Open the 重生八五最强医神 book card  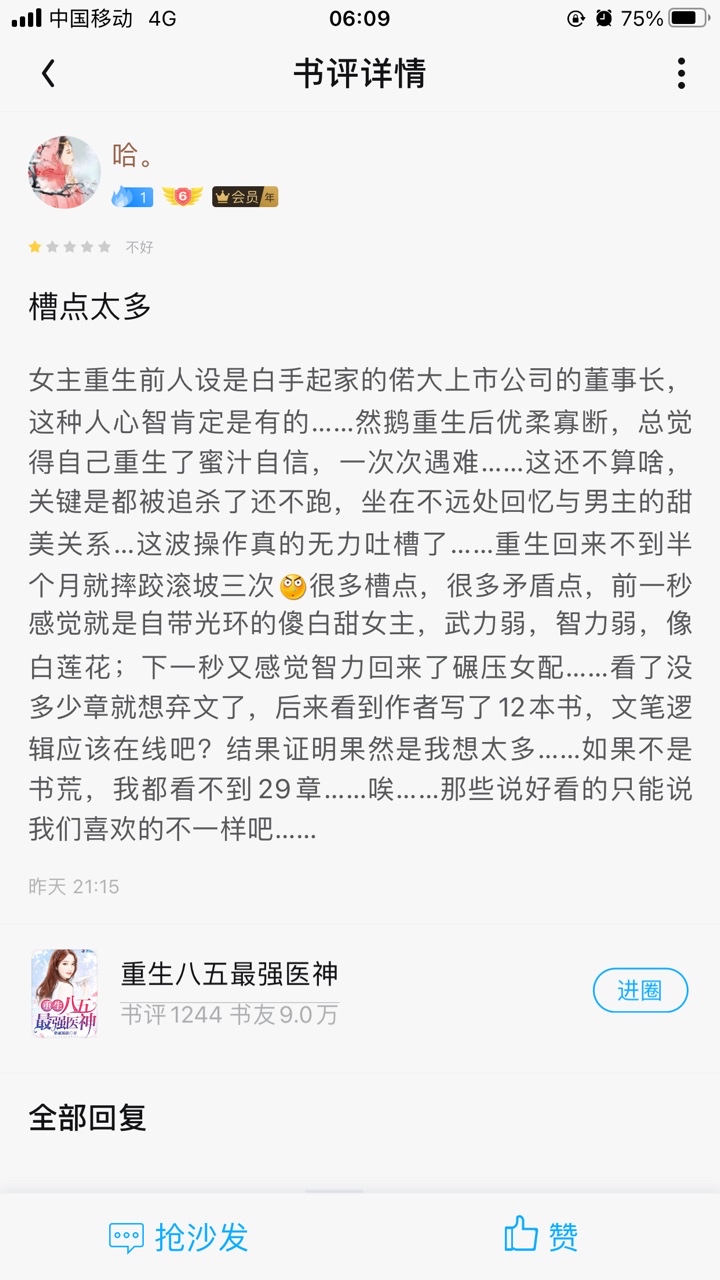click(230, 992)
